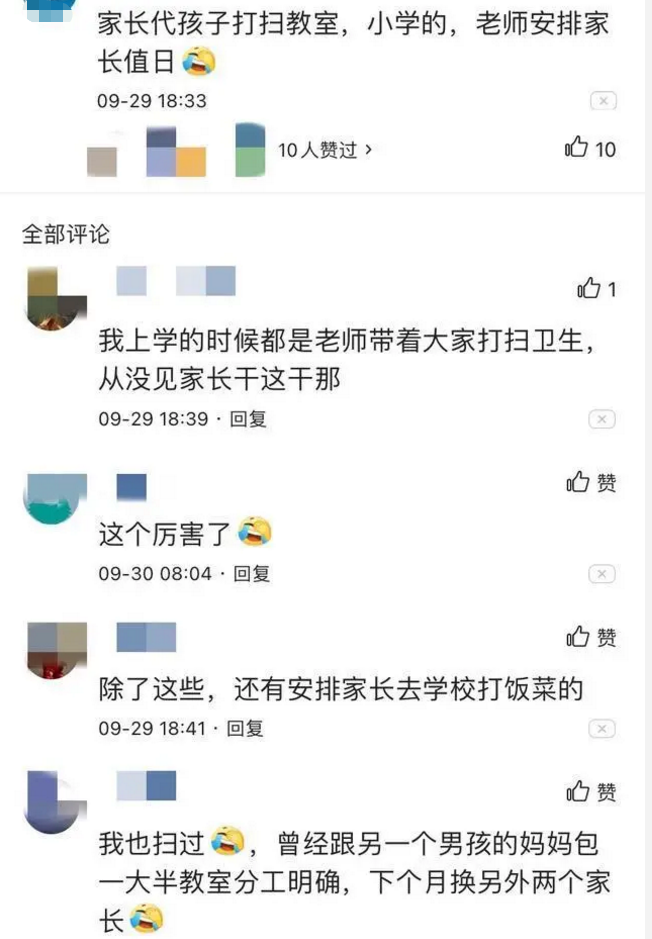Dismiss the 09-29 18:41 comment

point(602,728)
